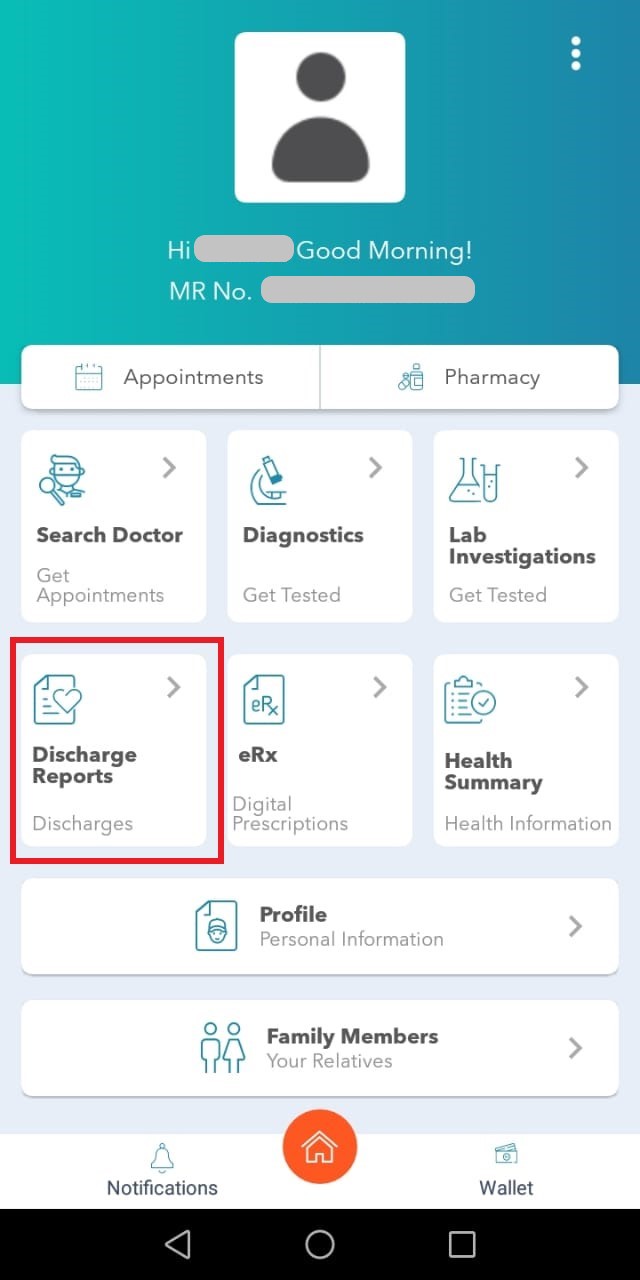
Task: Tap the orange home button
Action: tap(320, 1147)
